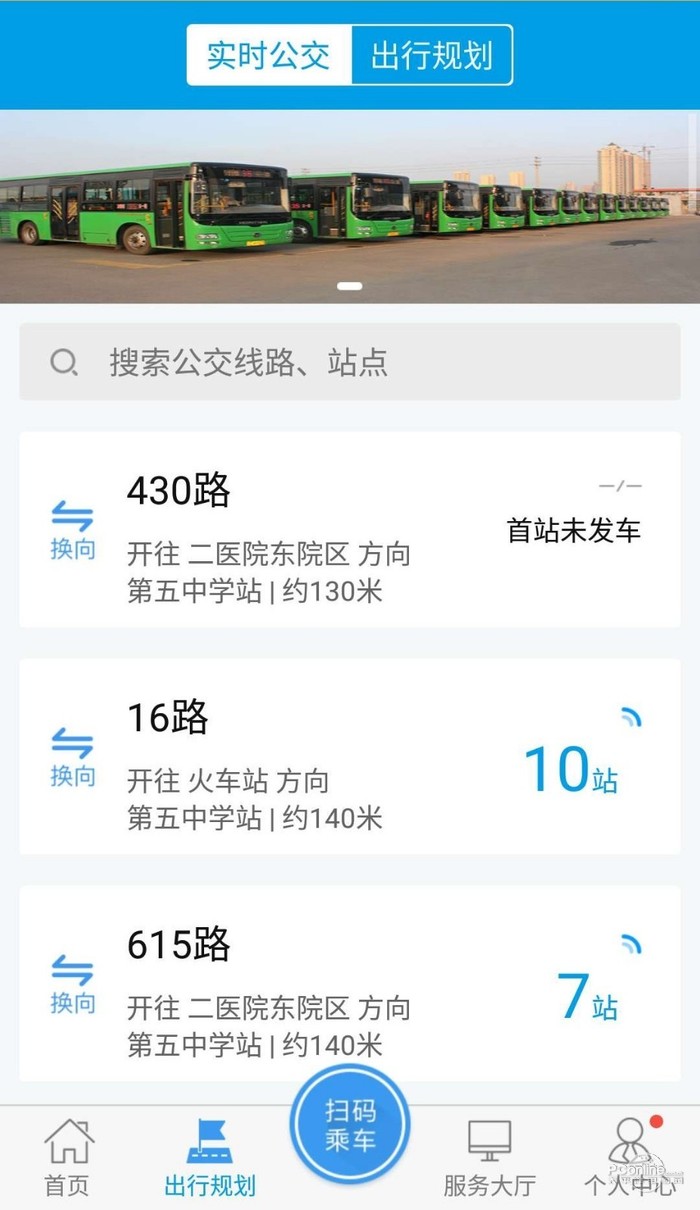Reverse direction for 16路
Screen dimensions: 700x1210
tap(72, 757)
